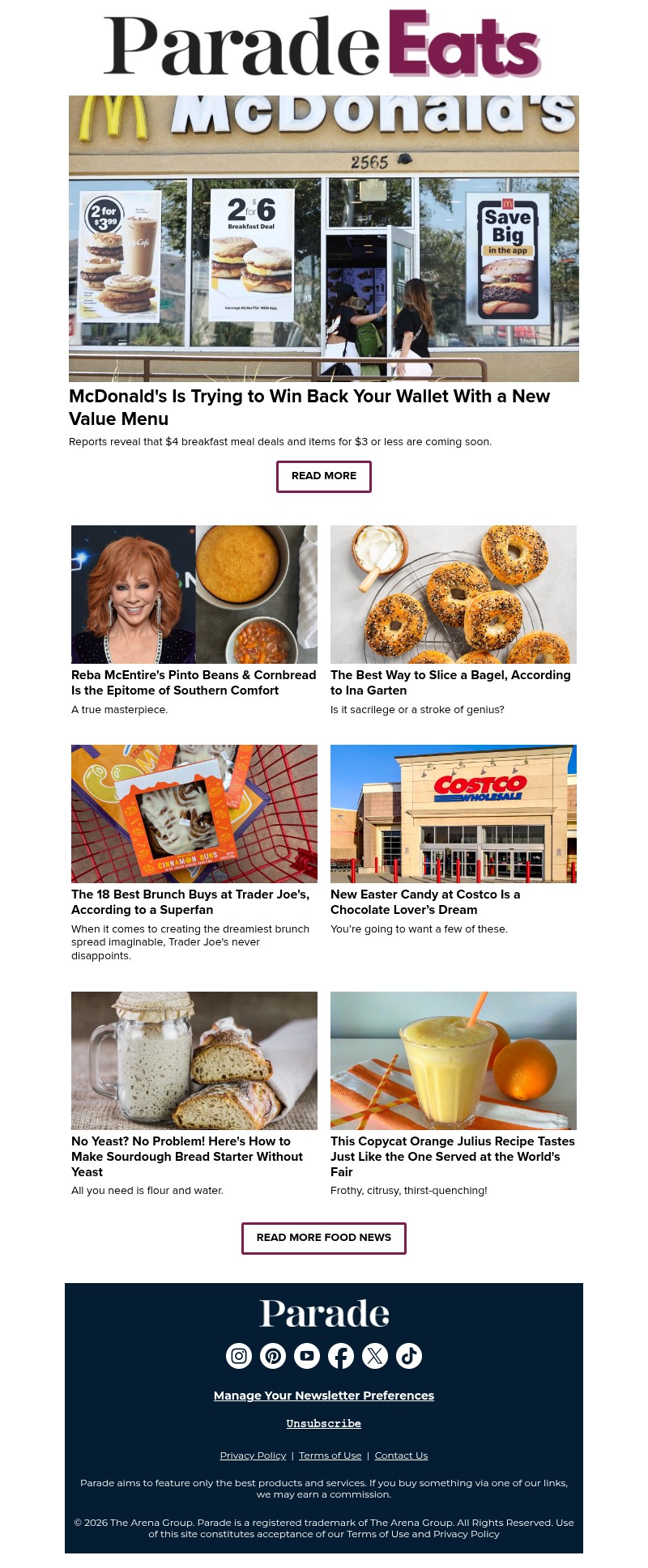Click the Costco storefront thumbnail
Screen dimensions: 648x1568
pos(454,813)
